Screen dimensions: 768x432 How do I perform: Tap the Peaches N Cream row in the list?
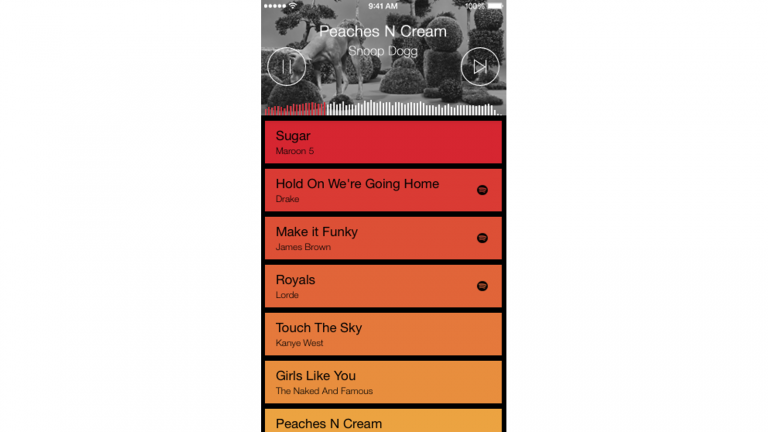pyautogui.click(x=383, y=421)
